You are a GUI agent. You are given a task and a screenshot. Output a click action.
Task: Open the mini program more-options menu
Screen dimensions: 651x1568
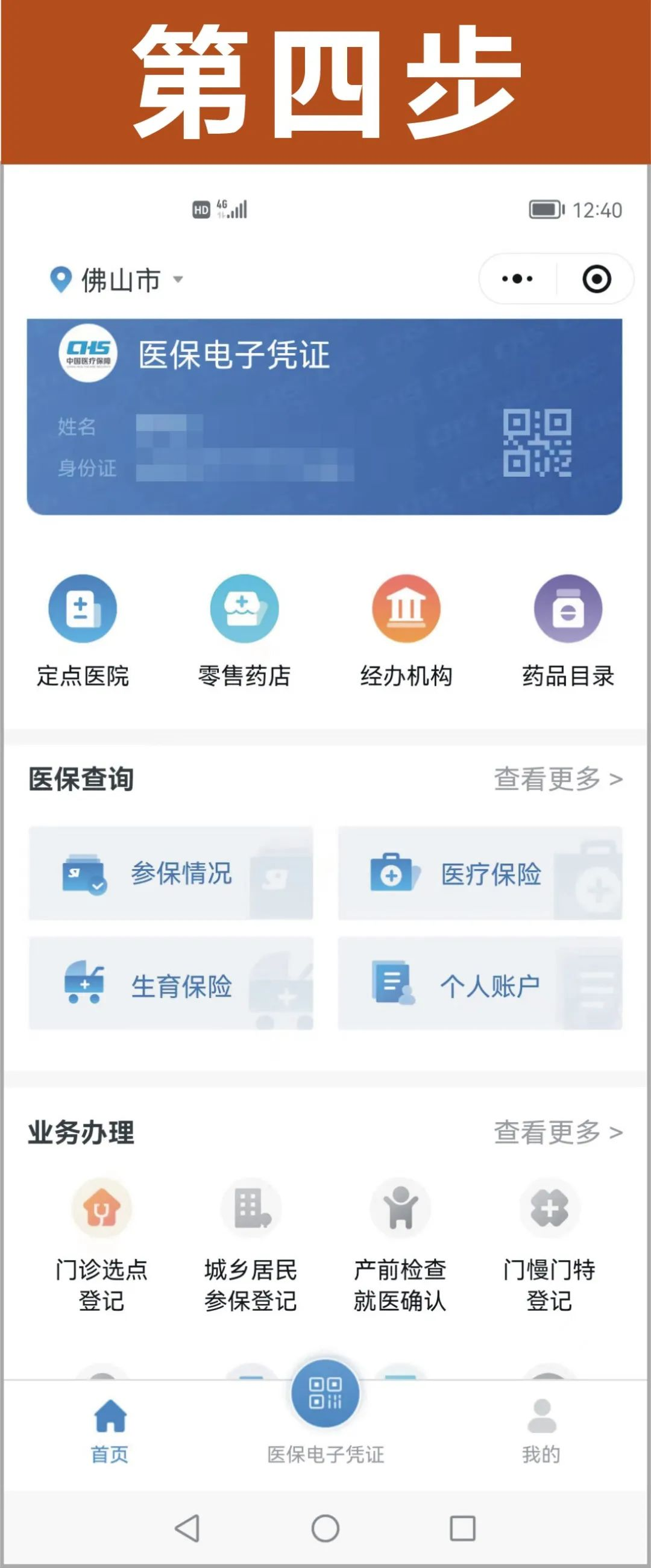point(518,280)
